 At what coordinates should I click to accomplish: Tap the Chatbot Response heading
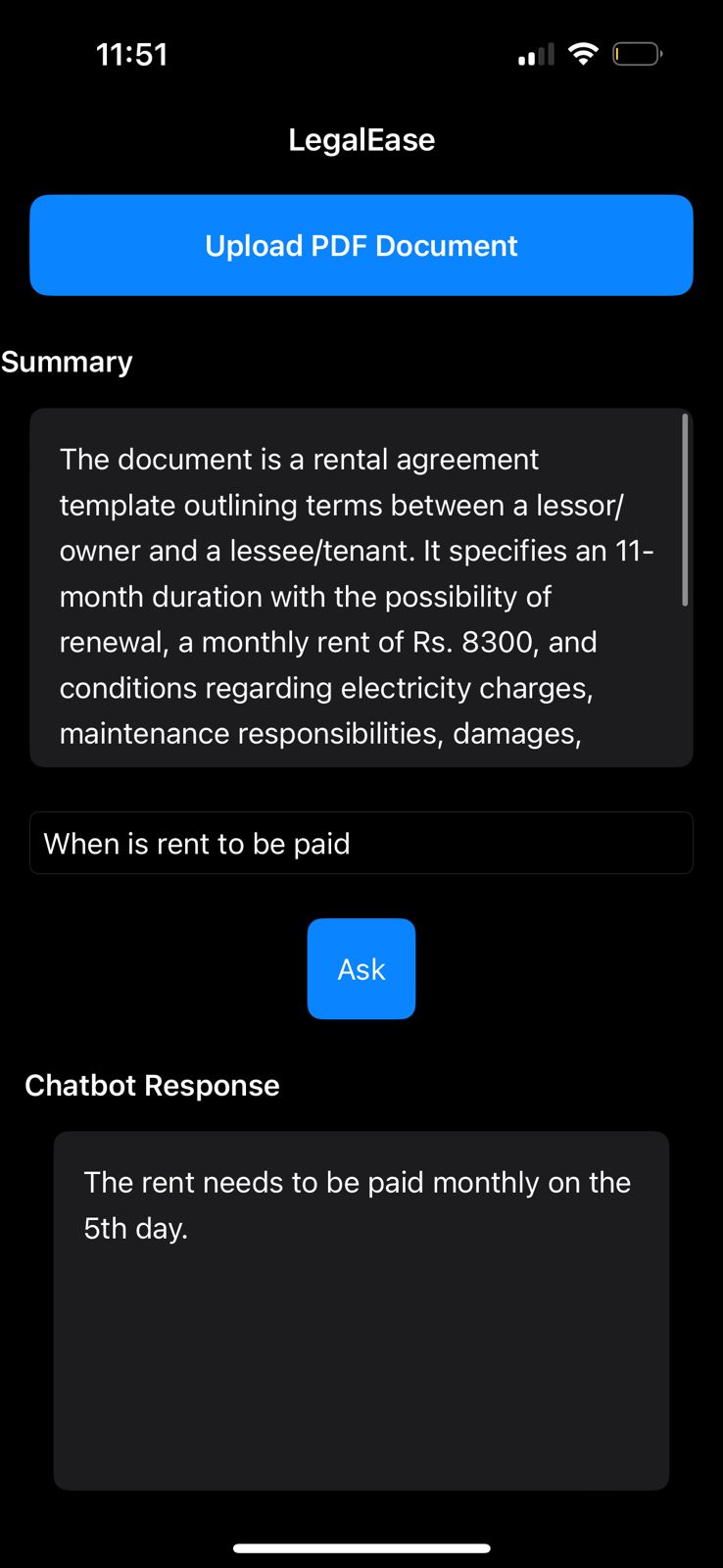pos(153,1085)
